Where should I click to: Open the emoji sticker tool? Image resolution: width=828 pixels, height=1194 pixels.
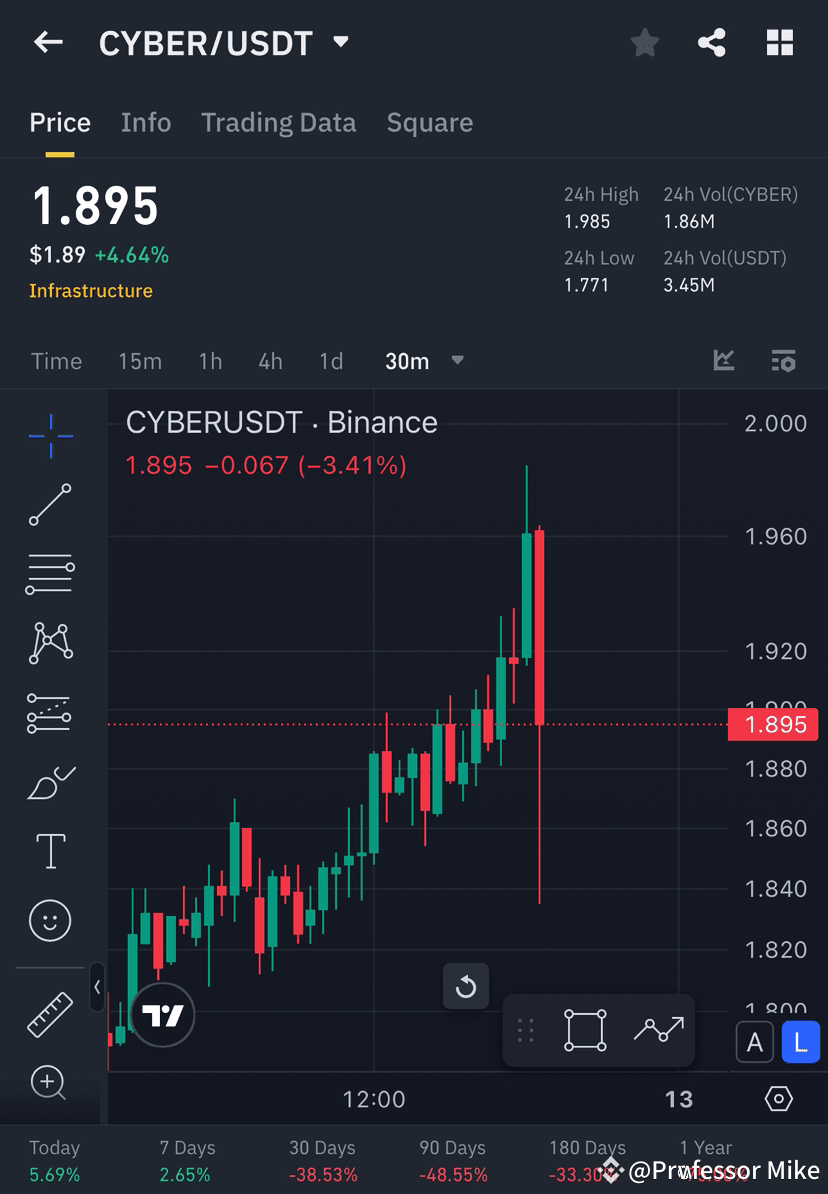49,920
